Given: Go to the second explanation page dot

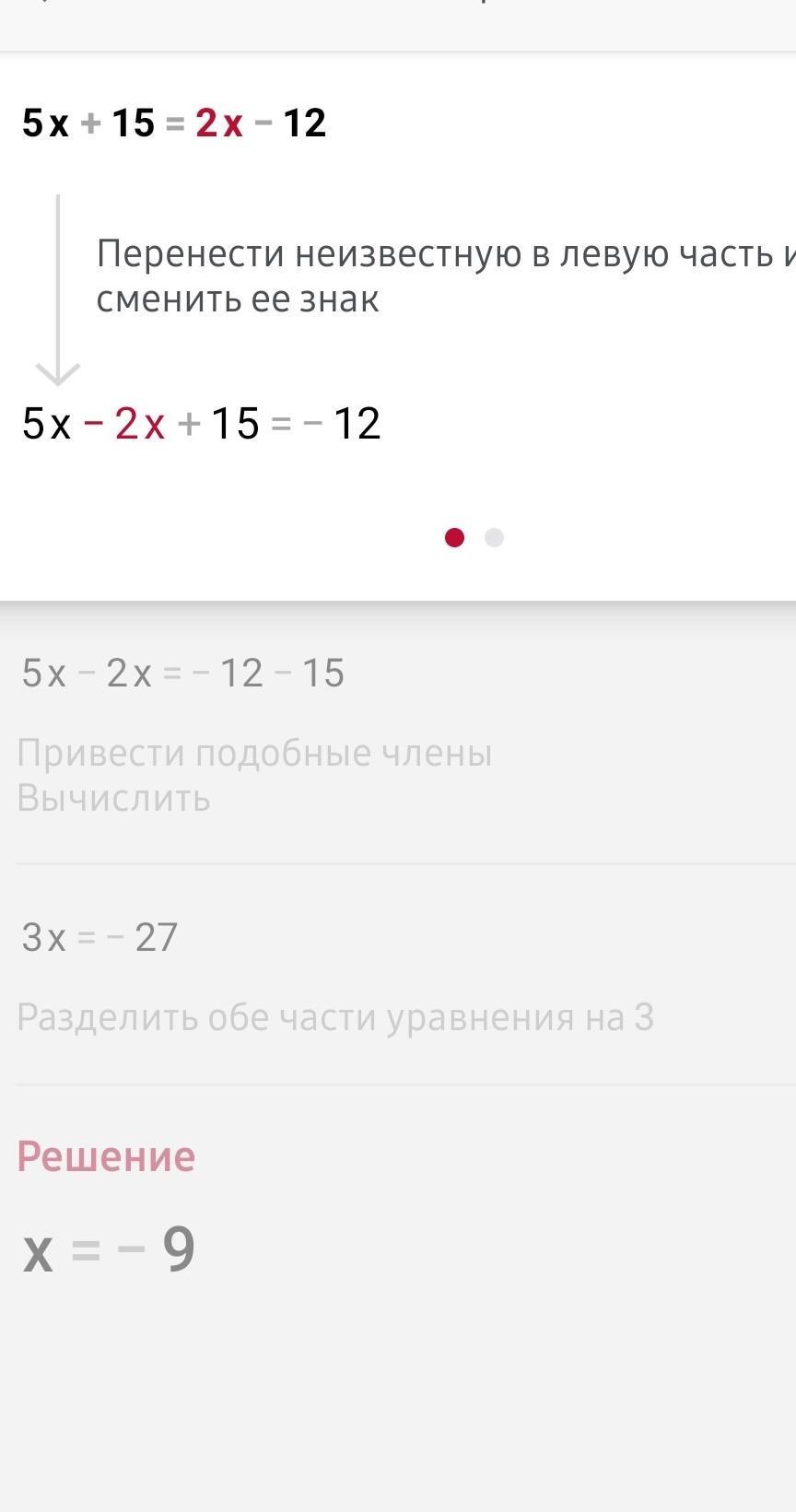Looking at the screenshot, I should (x=494, y=538).
